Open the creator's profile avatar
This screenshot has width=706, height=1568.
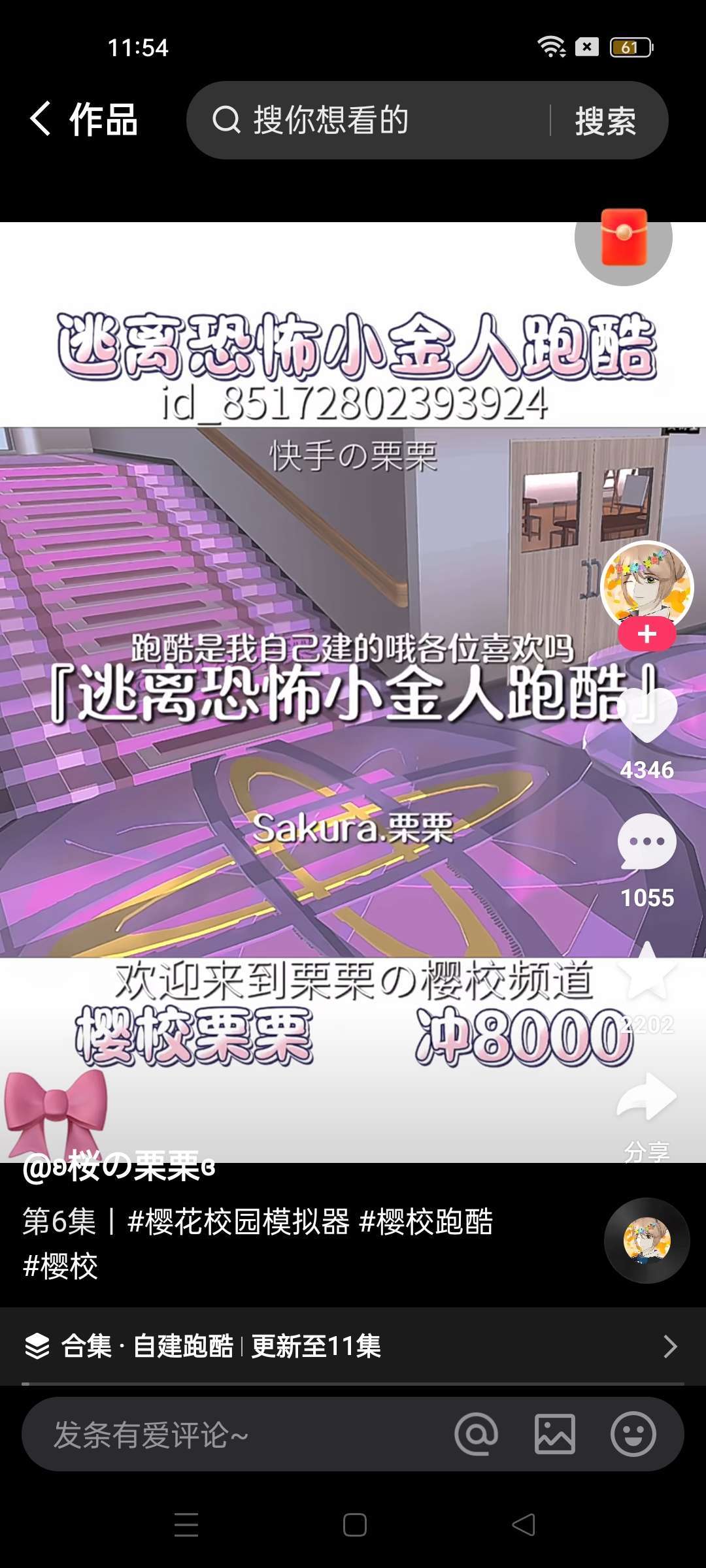[x=647, y=583]
